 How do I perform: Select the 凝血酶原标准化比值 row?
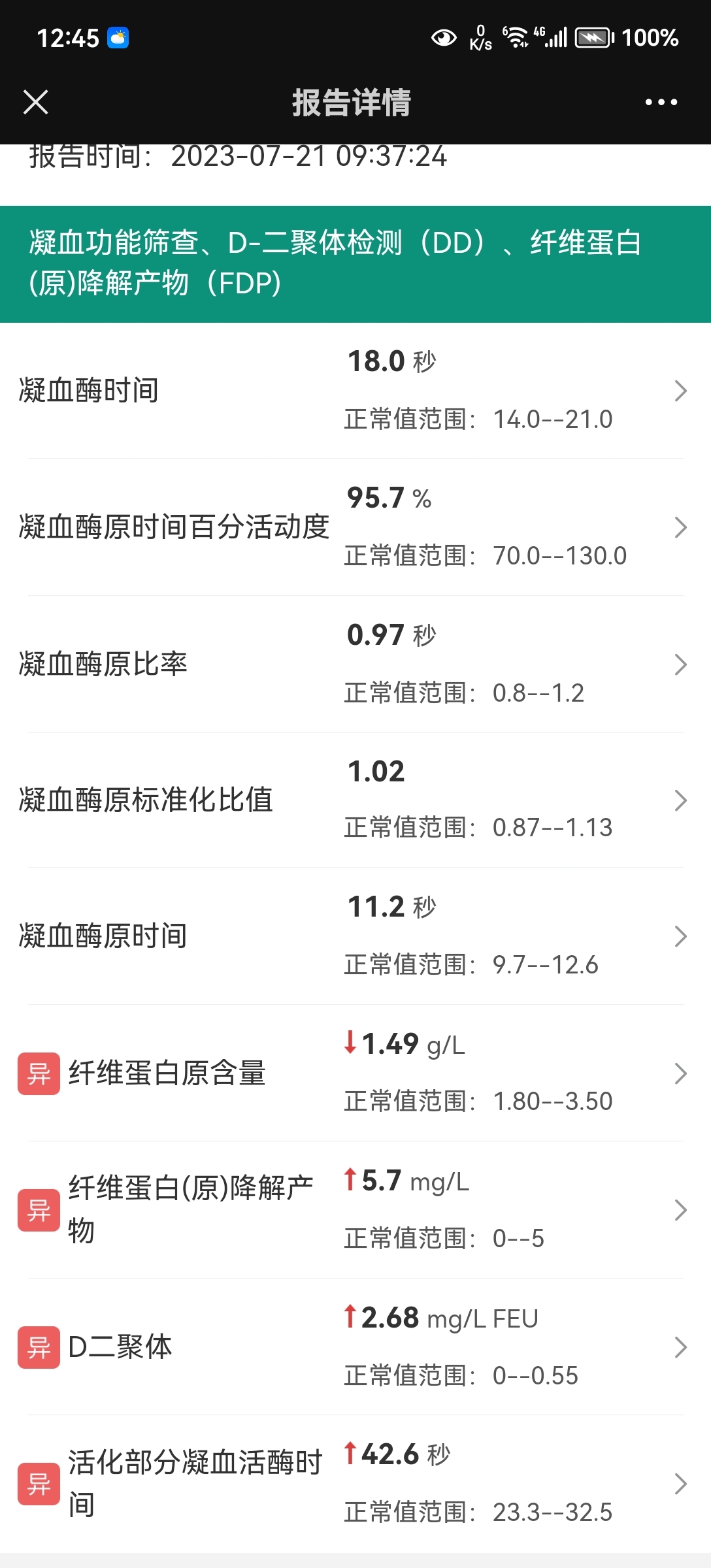pyautogui.click(x=355, y=800)
